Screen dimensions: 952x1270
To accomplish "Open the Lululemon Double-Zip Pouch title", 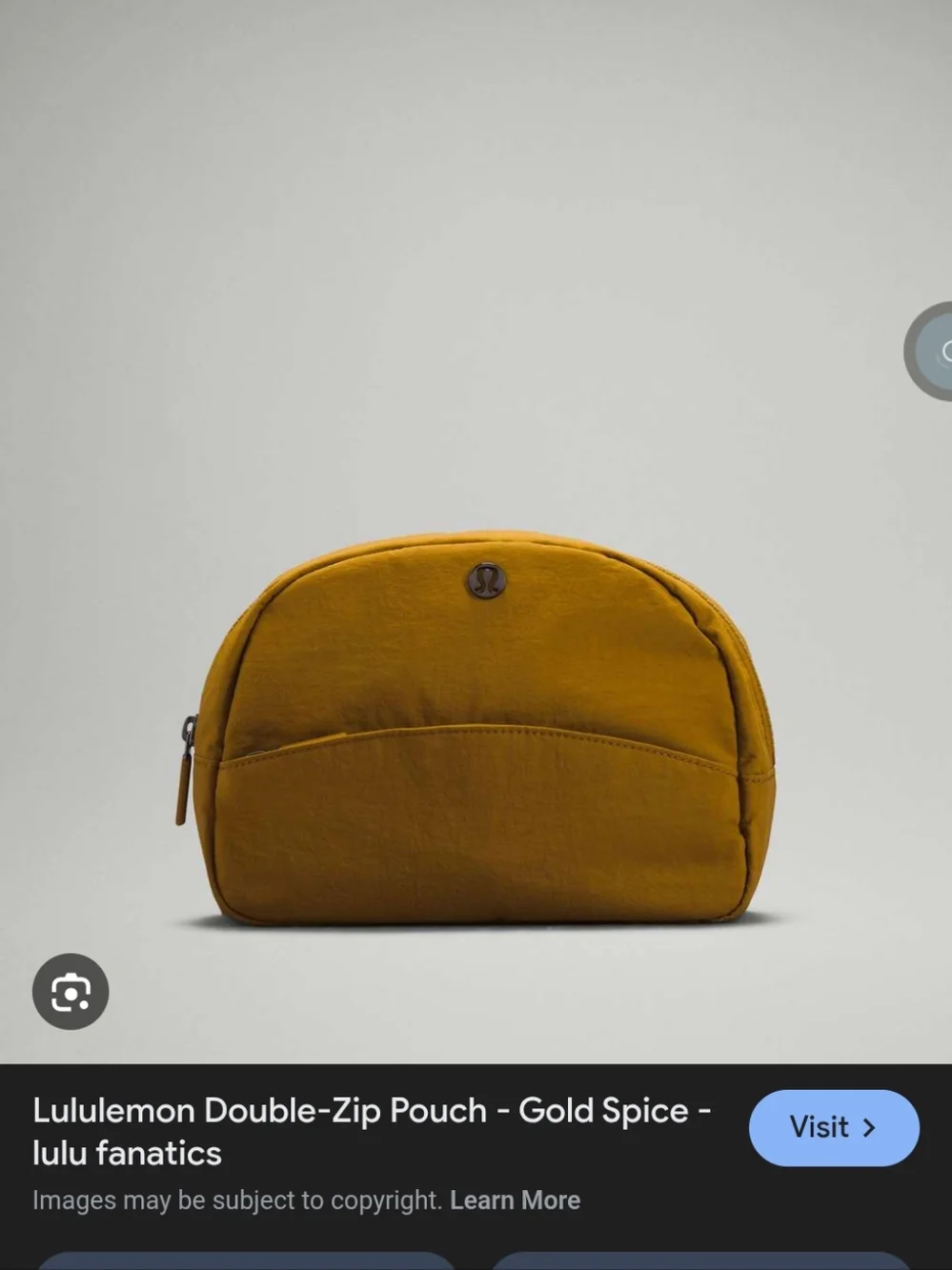I will (x=372, y=1131).
